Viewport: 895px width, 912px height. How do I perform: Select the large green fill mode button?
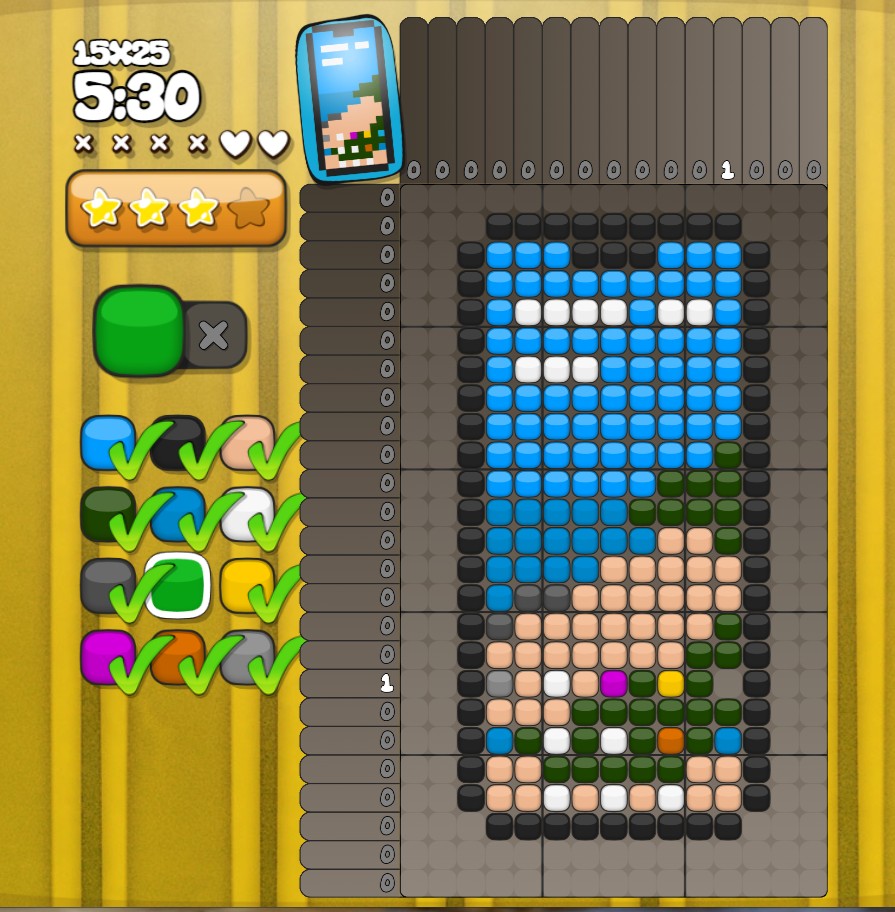(138, 330)
